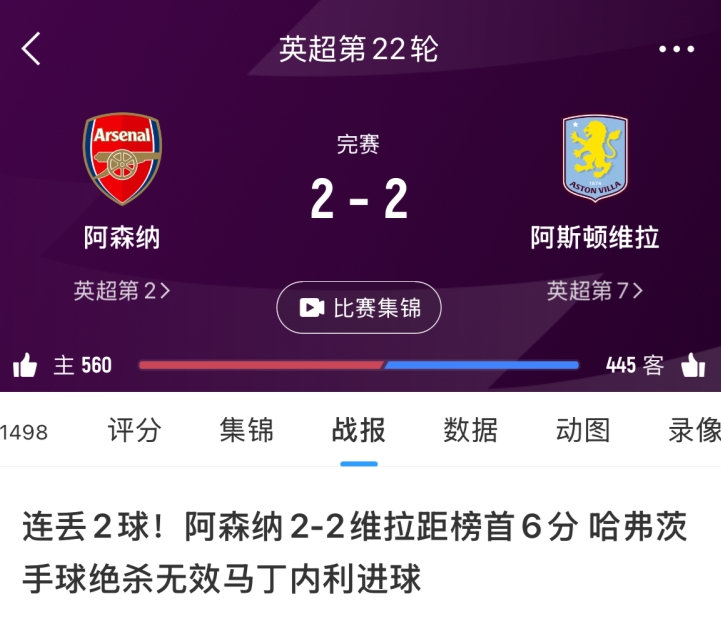Like the home team with thumbs up
The width and height of the screenshot is (721, 625).
pos(25,366)
